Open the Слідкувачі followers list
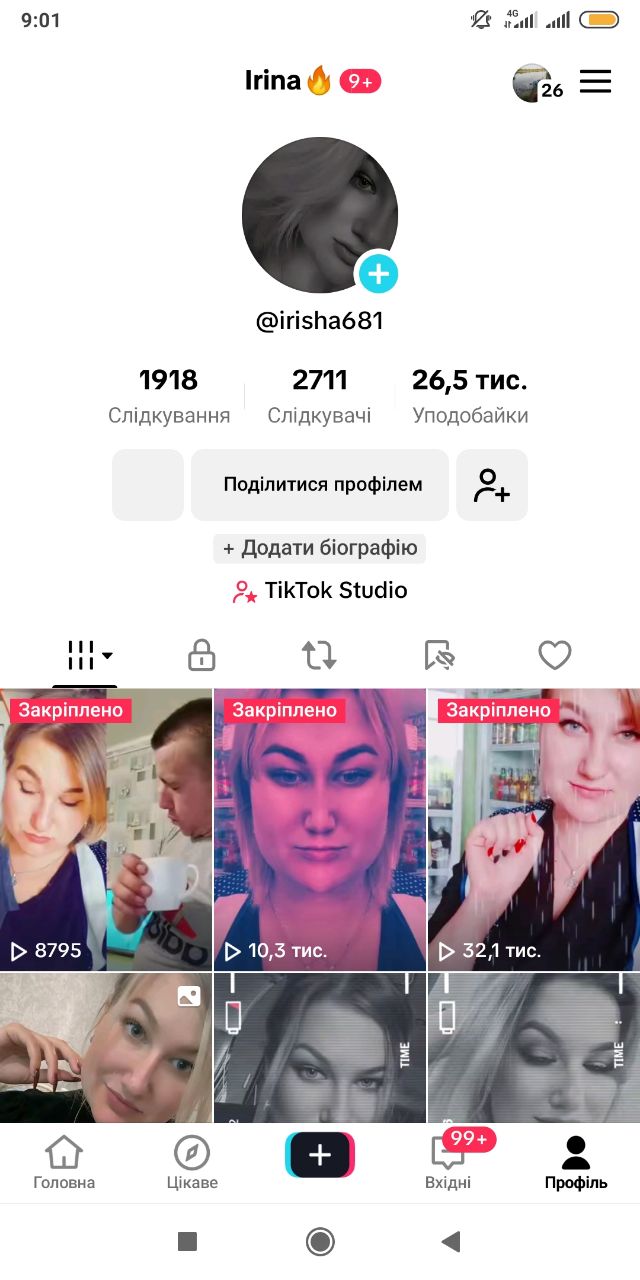The image size is (640, 1280). (x=319, y=396)
